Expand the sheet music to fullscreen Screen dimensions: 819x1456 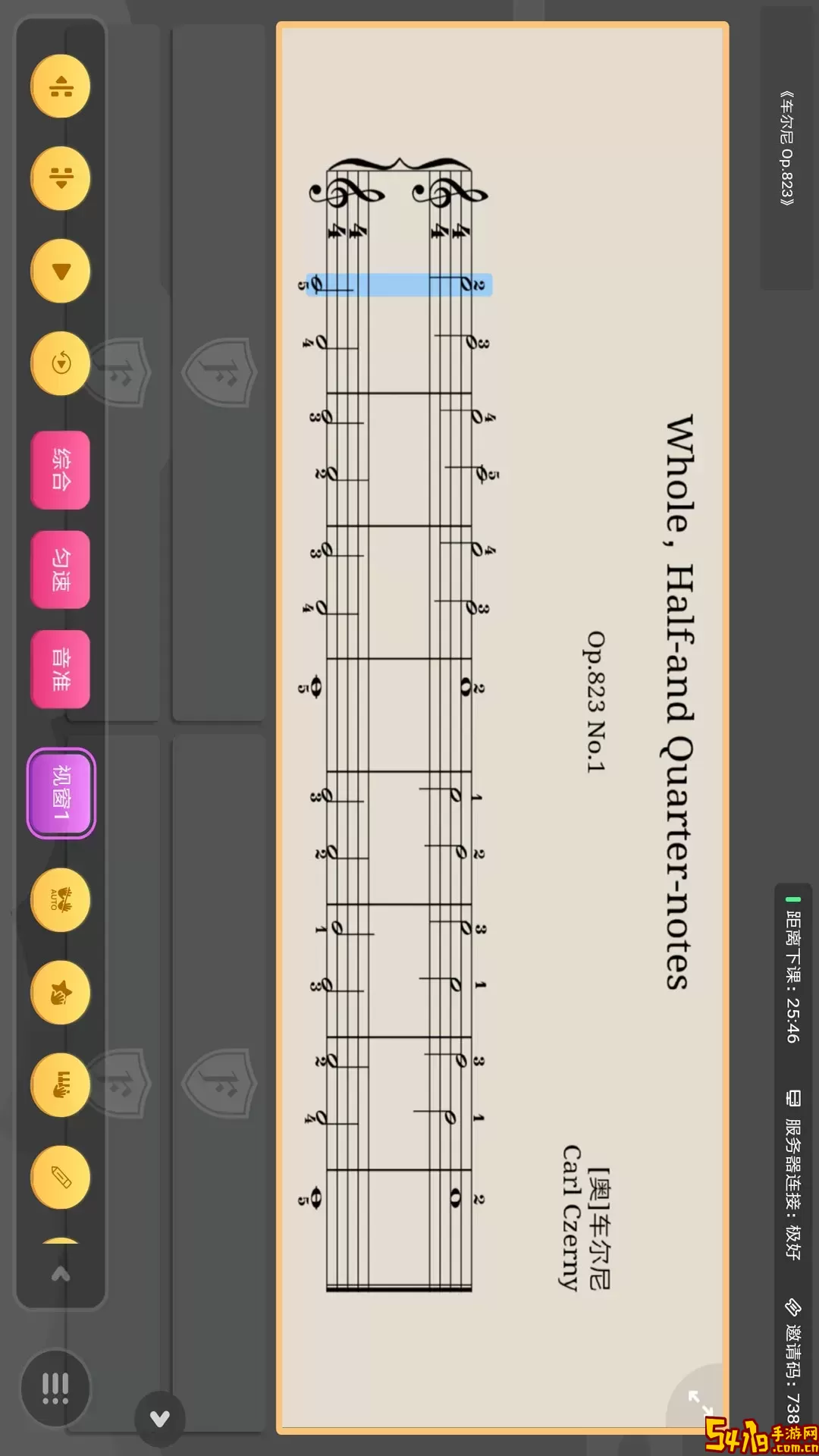(x=699, y=1400)
